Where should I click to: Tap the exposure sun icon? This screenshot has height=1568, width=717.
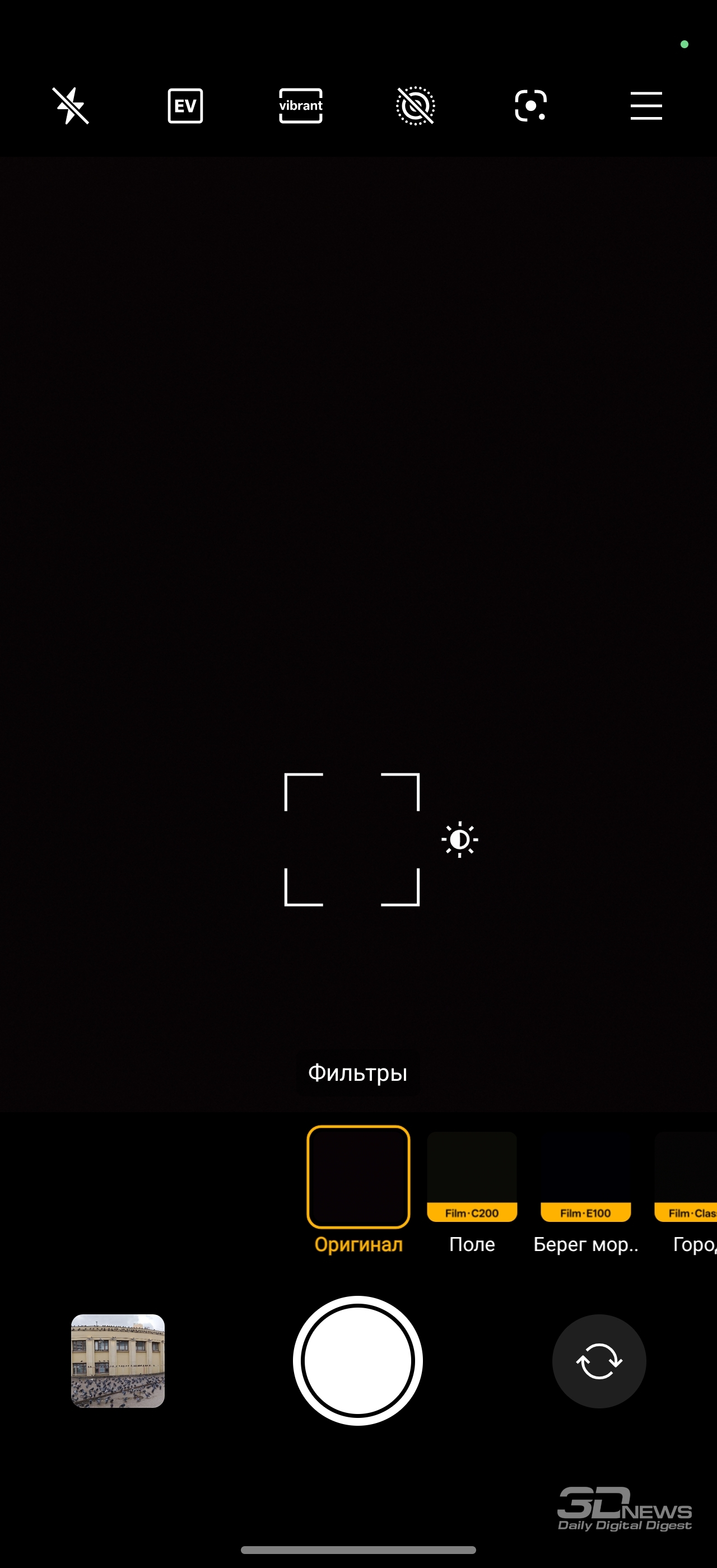tap(459, 840)
